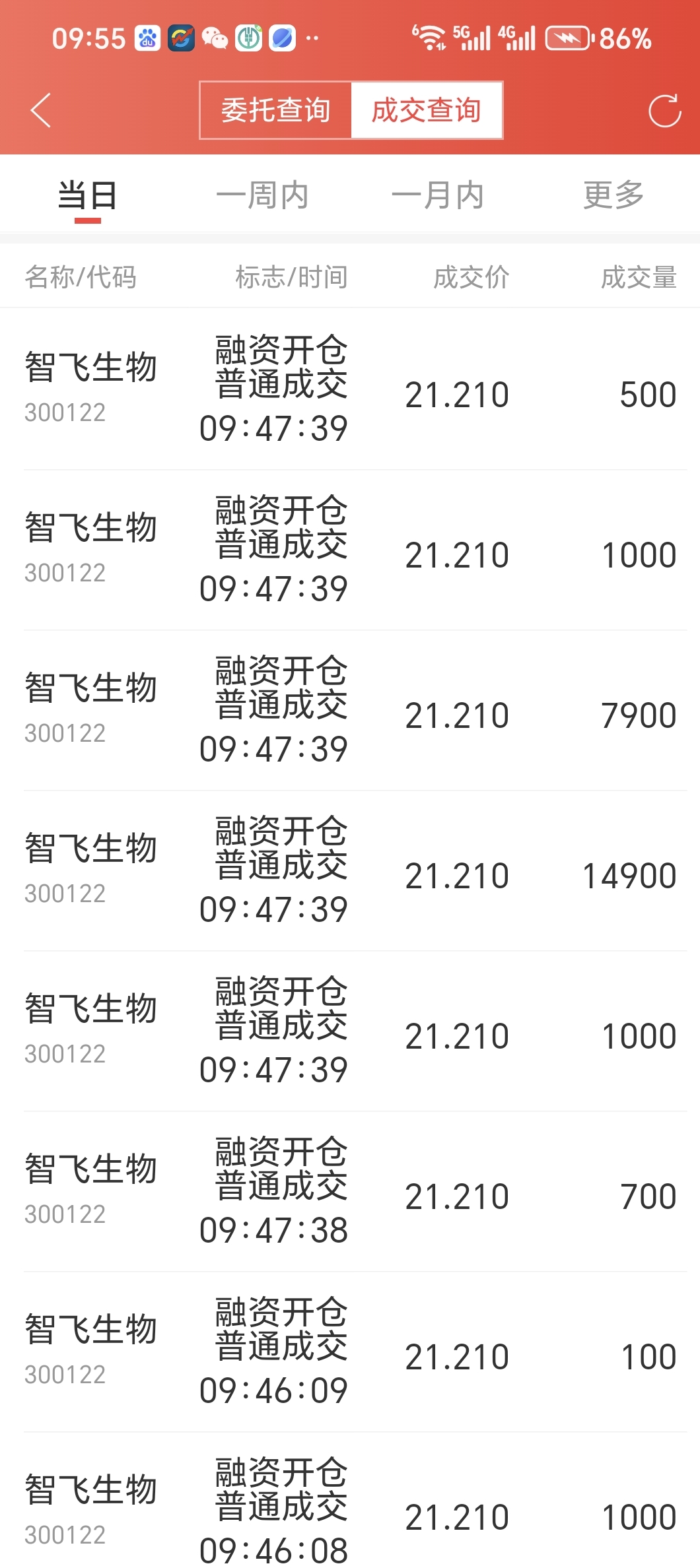Go back using the top-left arrow

(x=41, y=110)
